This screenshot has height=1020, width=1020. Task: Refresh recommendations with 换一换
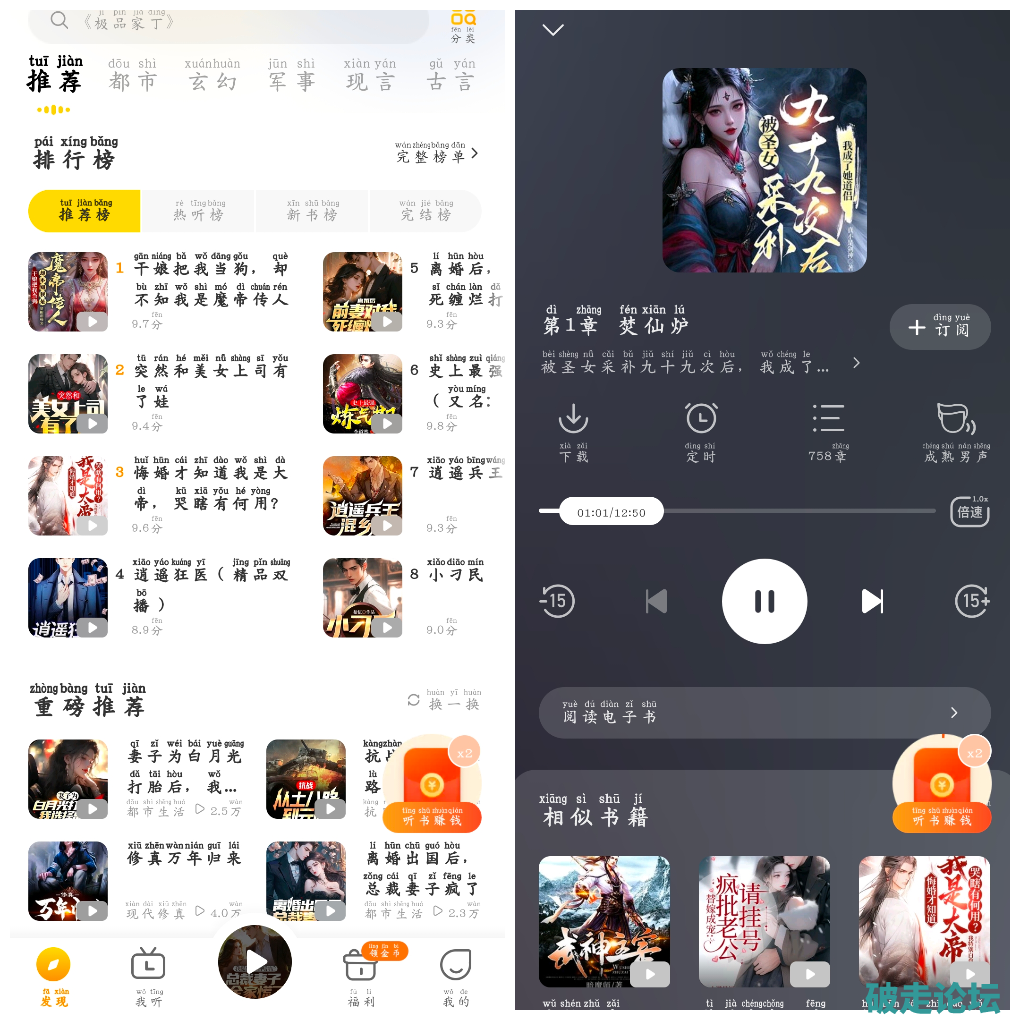click(444, 699)
